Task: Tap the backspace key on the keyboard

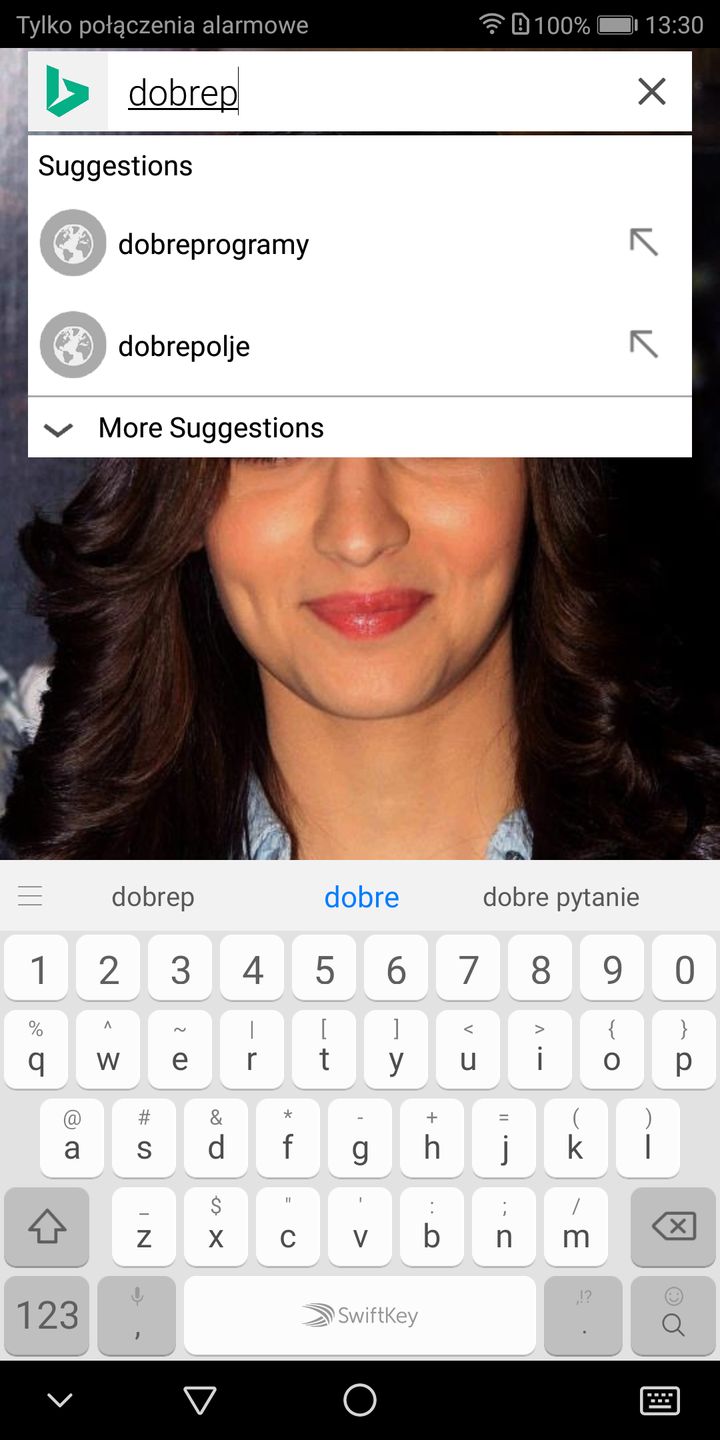Action: click(x=671, y=1227)
